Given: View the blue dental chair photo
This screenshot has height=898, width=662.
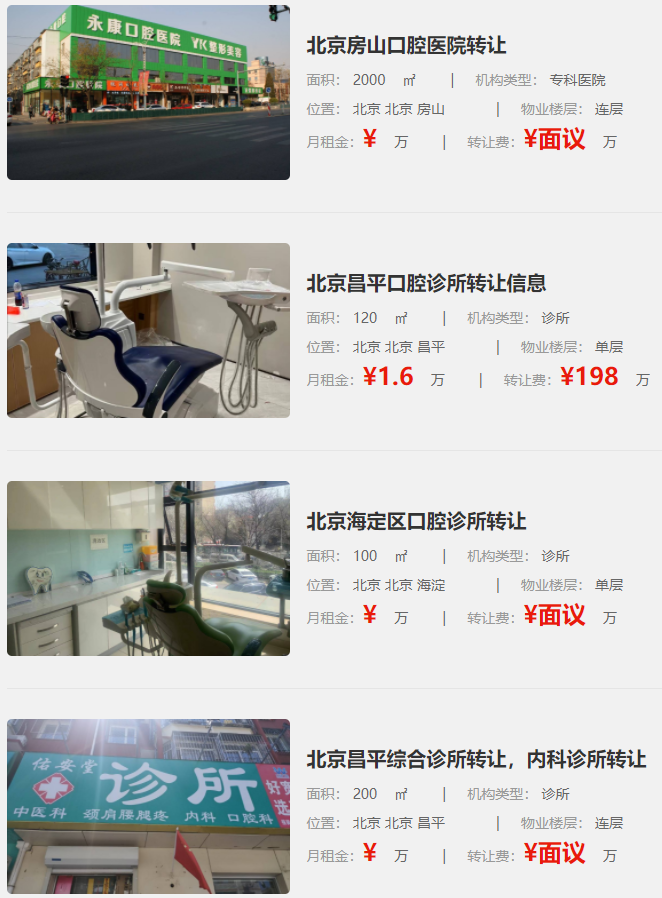Looking at the screenshot, I should click(x=148, y=330).
